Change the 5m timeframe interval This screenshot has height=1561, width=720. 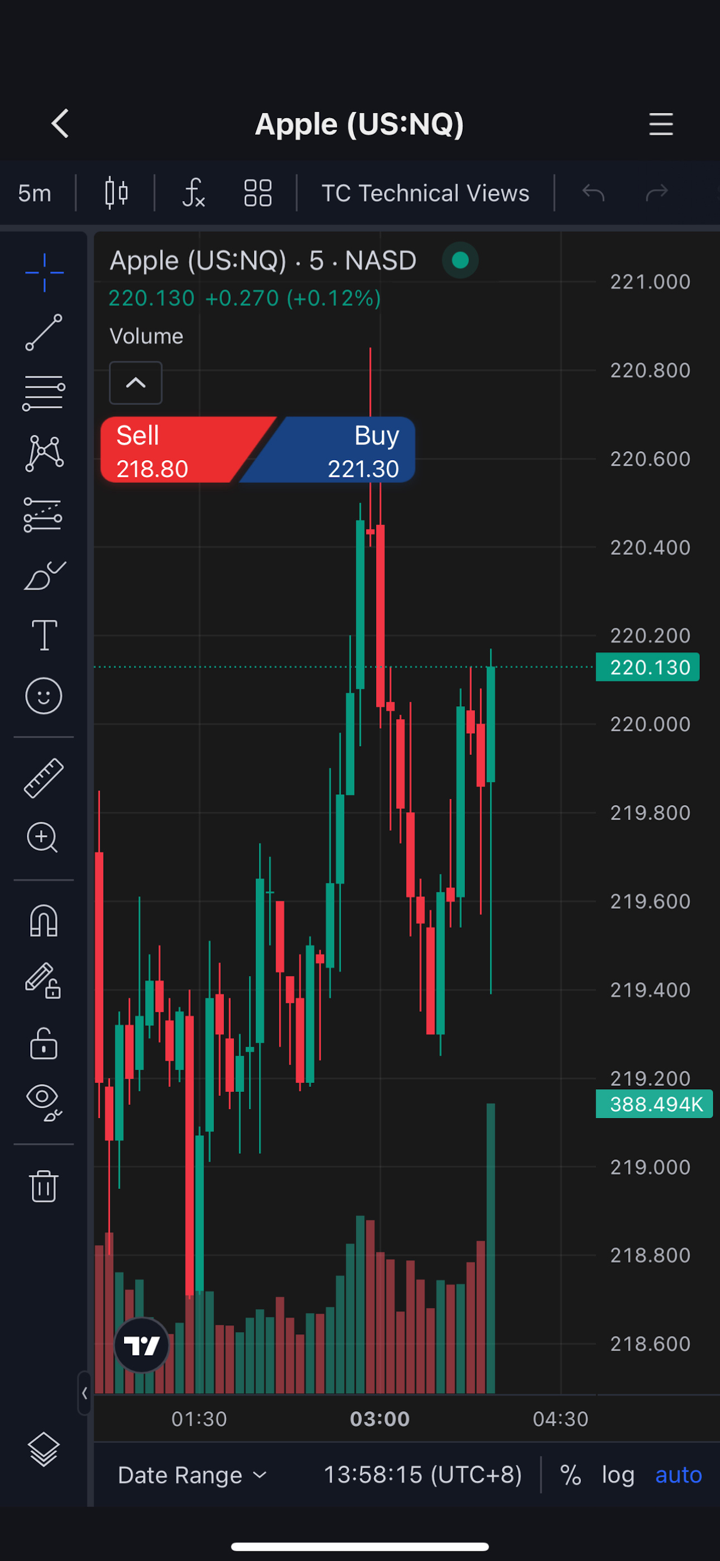[35, 193]
